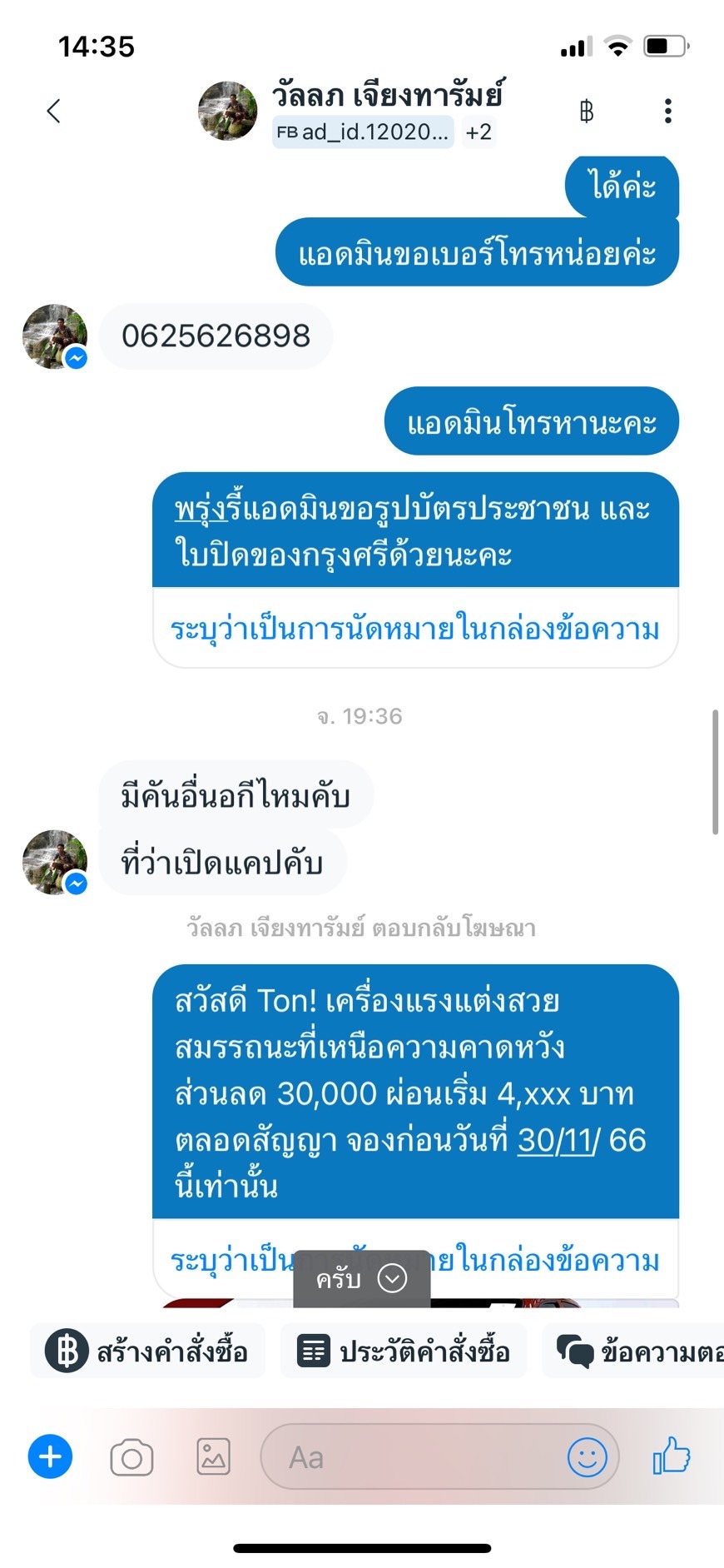Image resolution: width=724 pixels, height=1568 pixels.
Task: Tap the ครับ jump-down button
Action: tap(362, 1278)
